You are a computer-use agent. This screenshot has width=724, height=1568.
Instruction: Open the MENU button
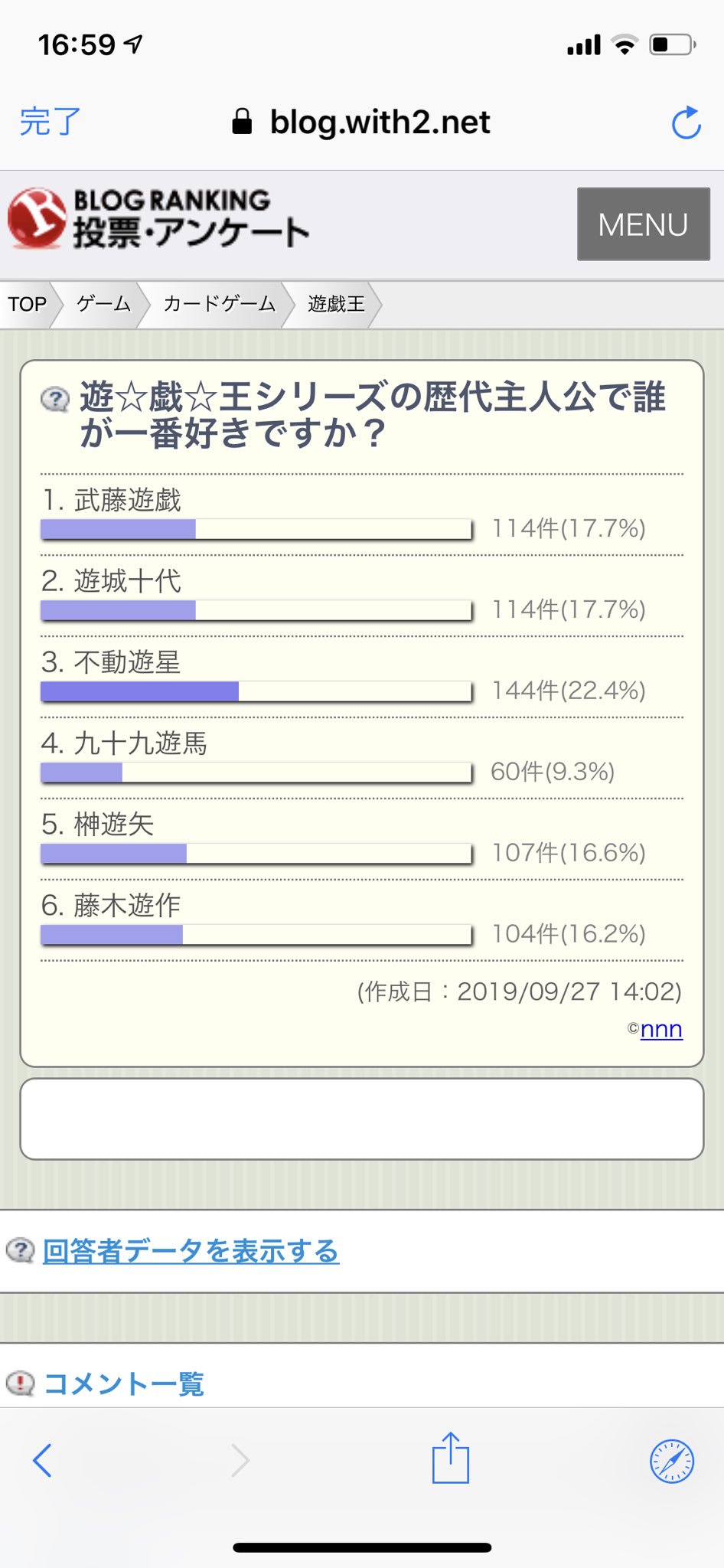(x=643, y=224)
